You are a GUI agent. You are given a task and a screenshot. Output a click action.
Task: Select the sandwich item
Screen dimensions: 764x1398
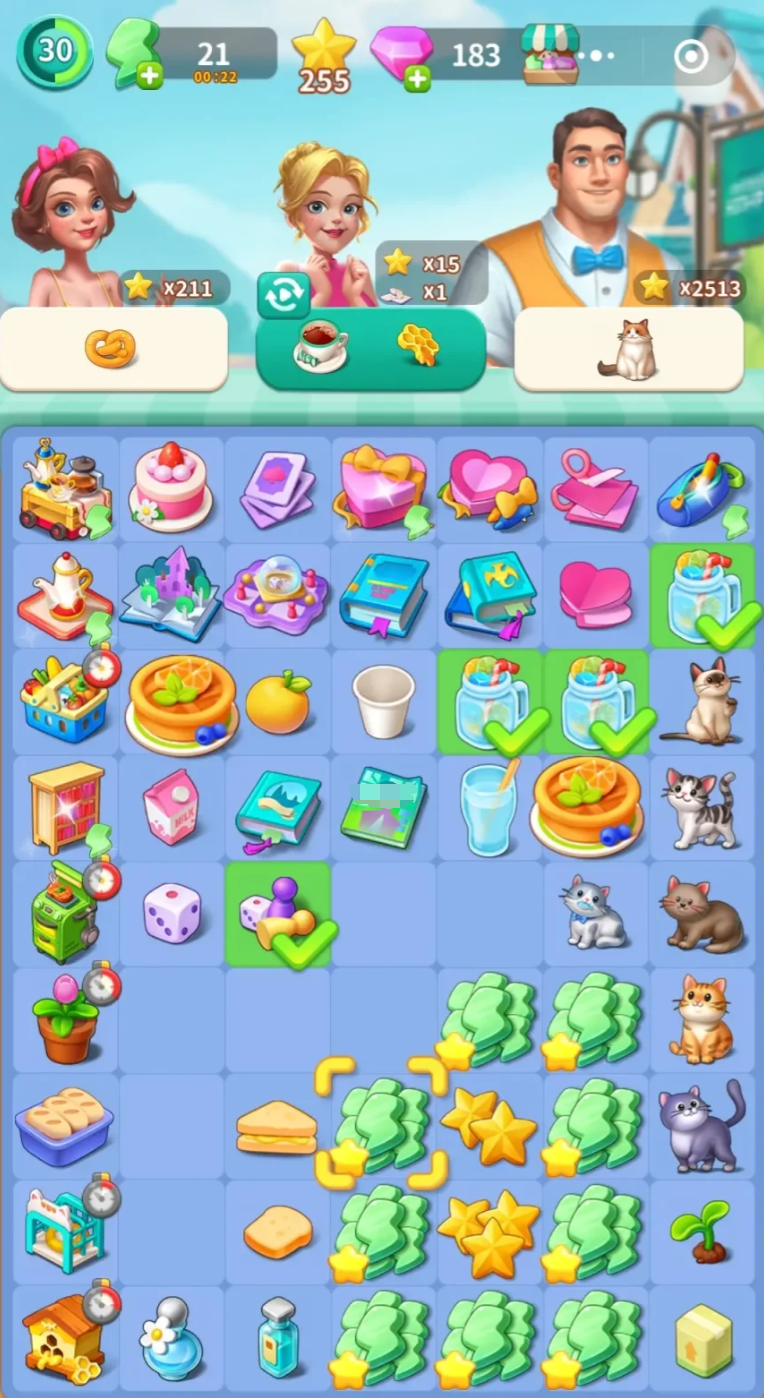[x=276, y=1127]
